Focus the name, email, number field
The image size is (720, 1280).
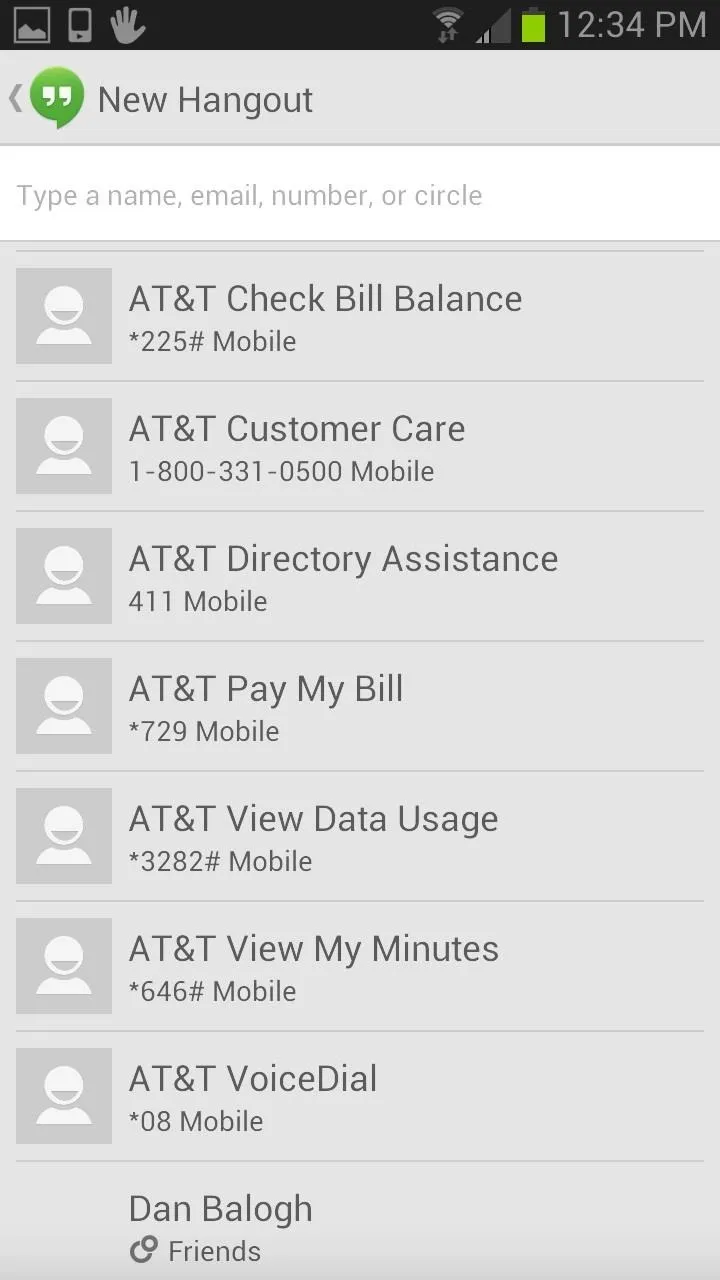tap(360, 195)
